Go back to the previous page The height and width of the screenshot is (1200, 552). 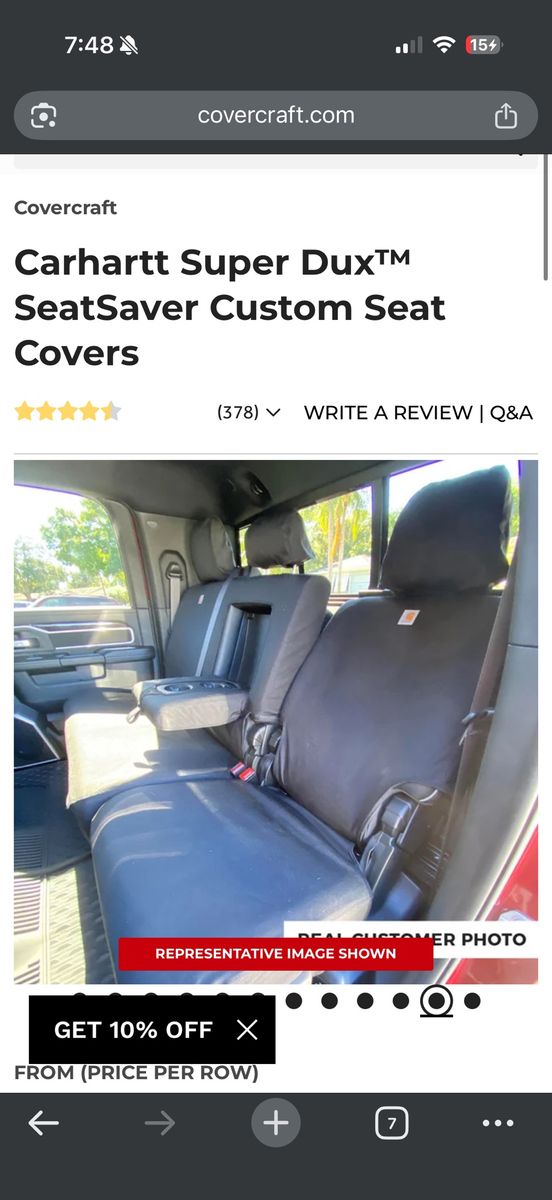[x=43, y=1123]
